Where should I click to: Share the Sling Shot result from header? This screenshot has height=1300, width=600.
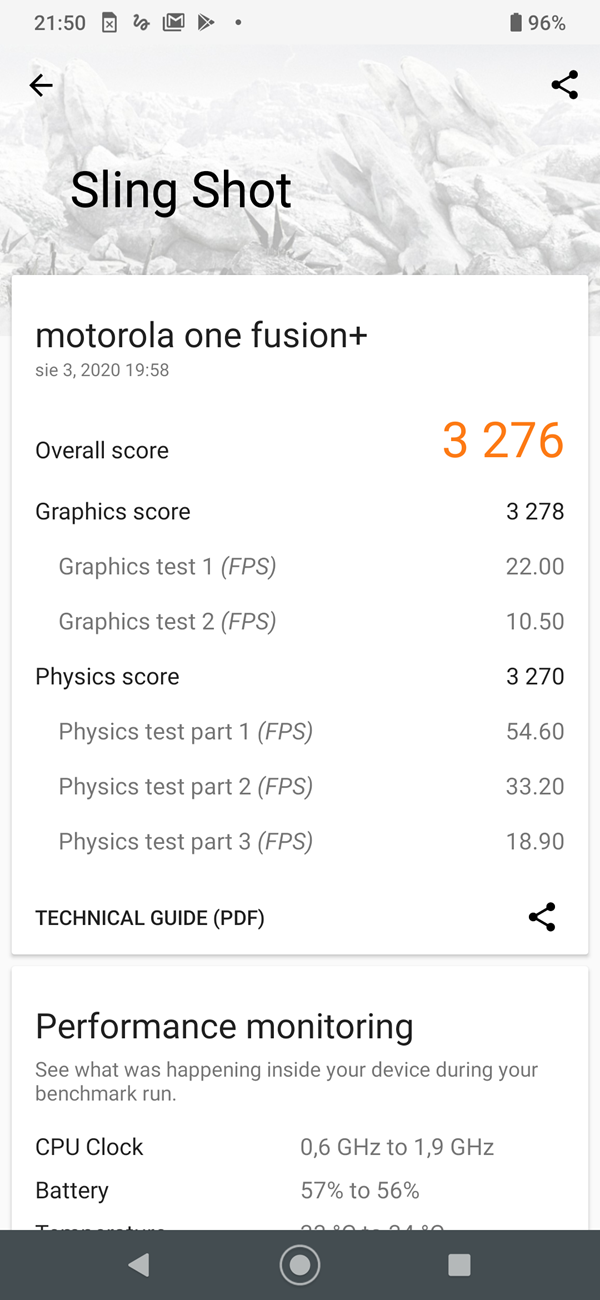tap(565, 85)
